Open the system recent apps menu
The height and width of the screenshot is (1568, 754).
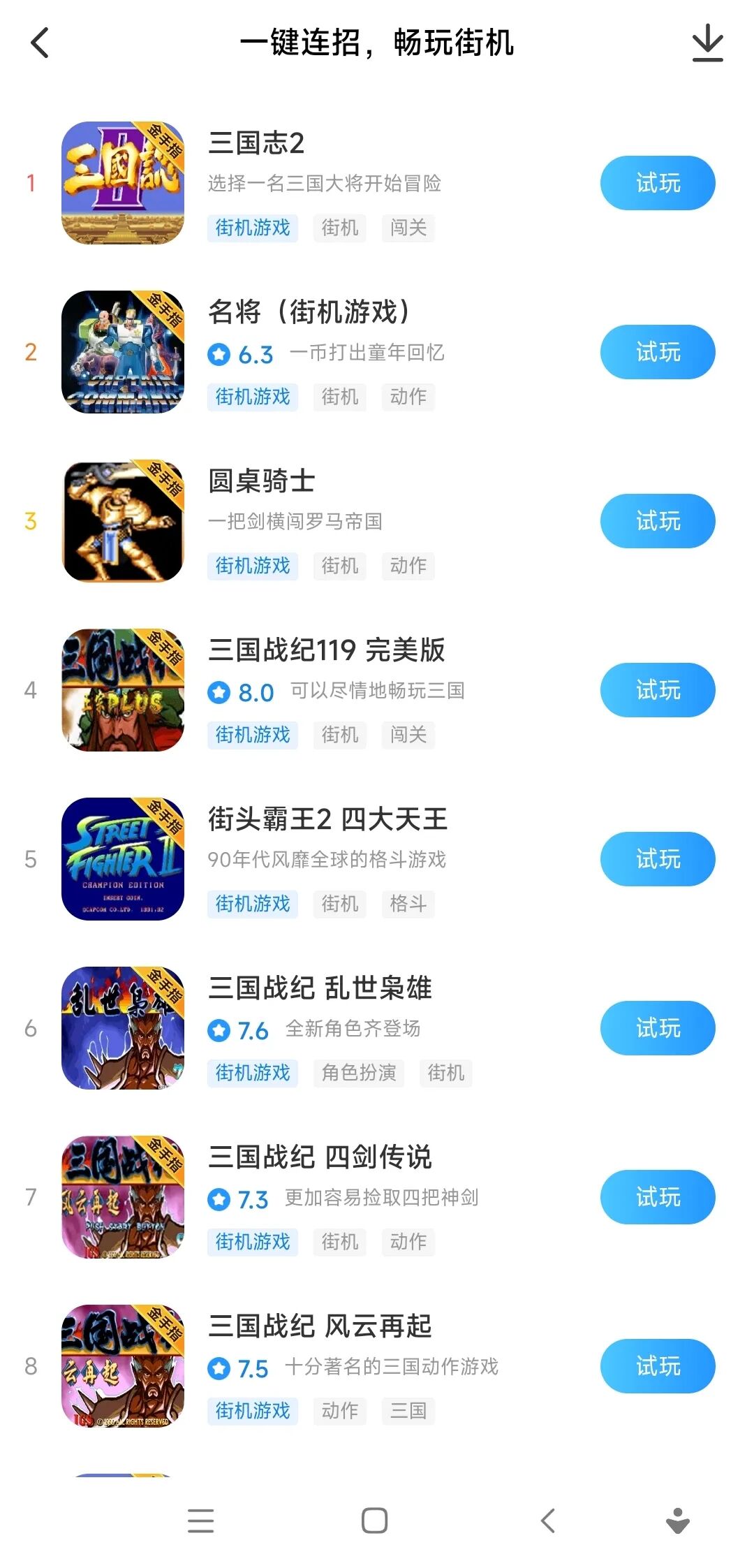point(201,1521)
